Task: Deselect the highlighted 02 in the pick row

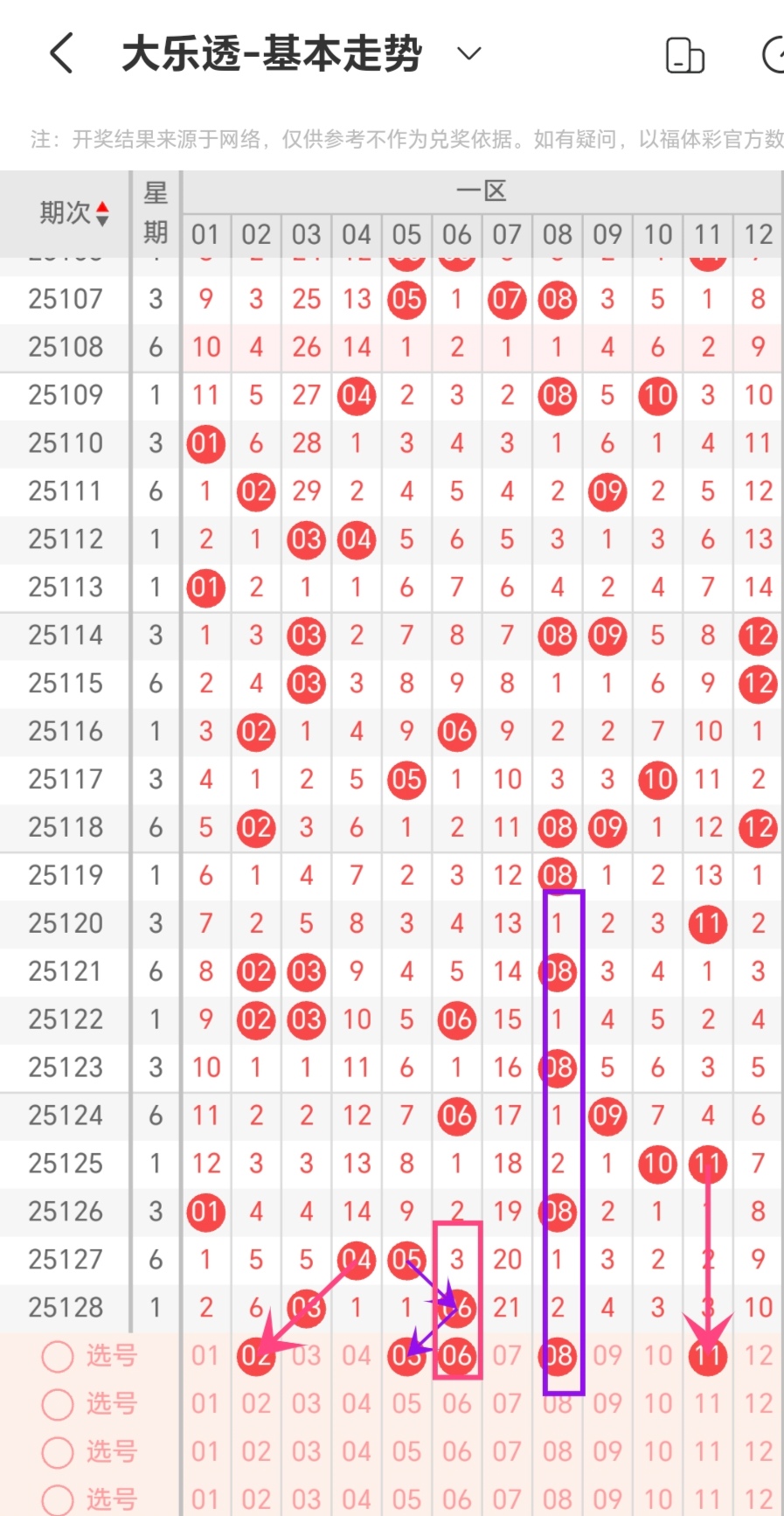Action: [x=256, y=1356]
